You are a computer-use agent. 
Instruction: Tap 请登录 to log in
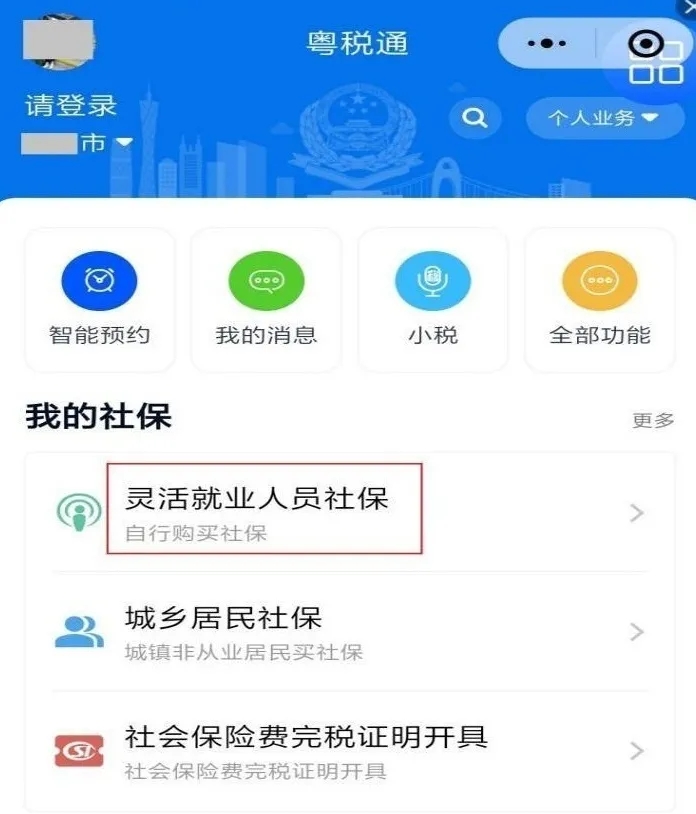(x=71, y=104)
